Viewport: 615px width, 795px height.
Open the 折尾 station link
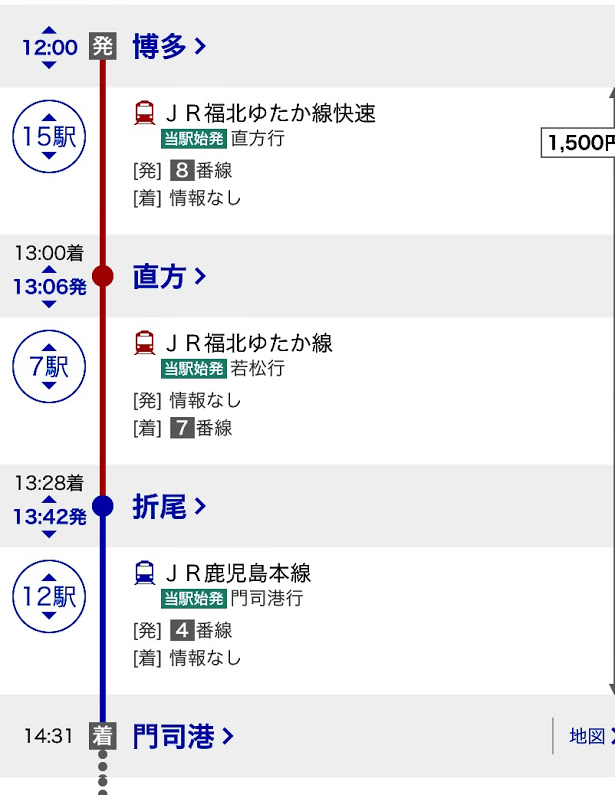tap(169, 507)
